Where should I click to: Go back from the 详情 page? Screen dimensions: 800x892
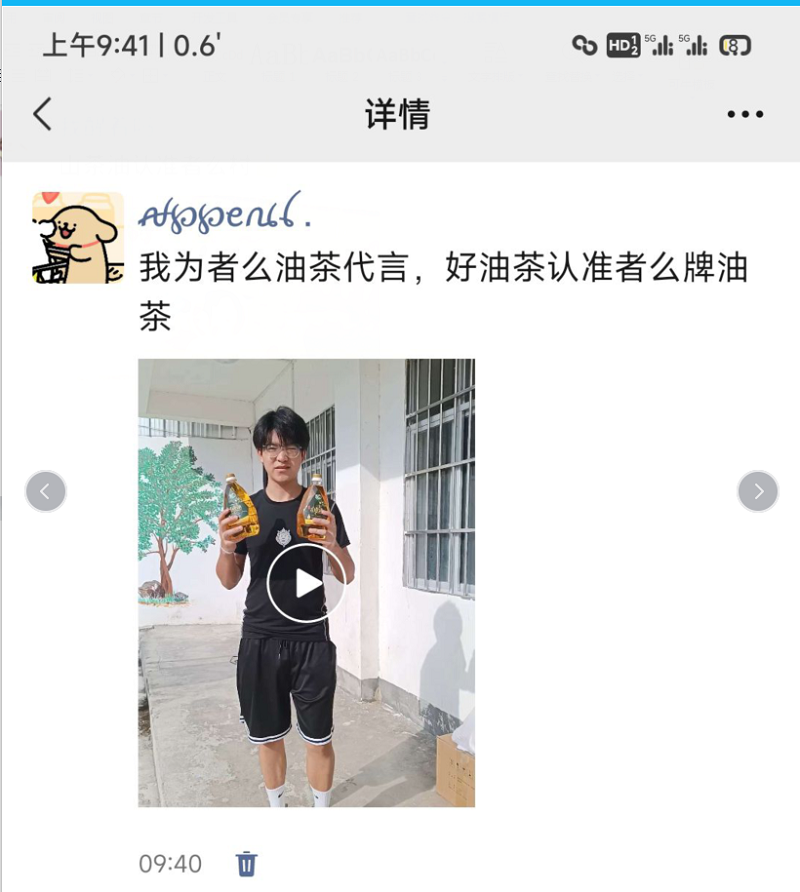point(42,114)
